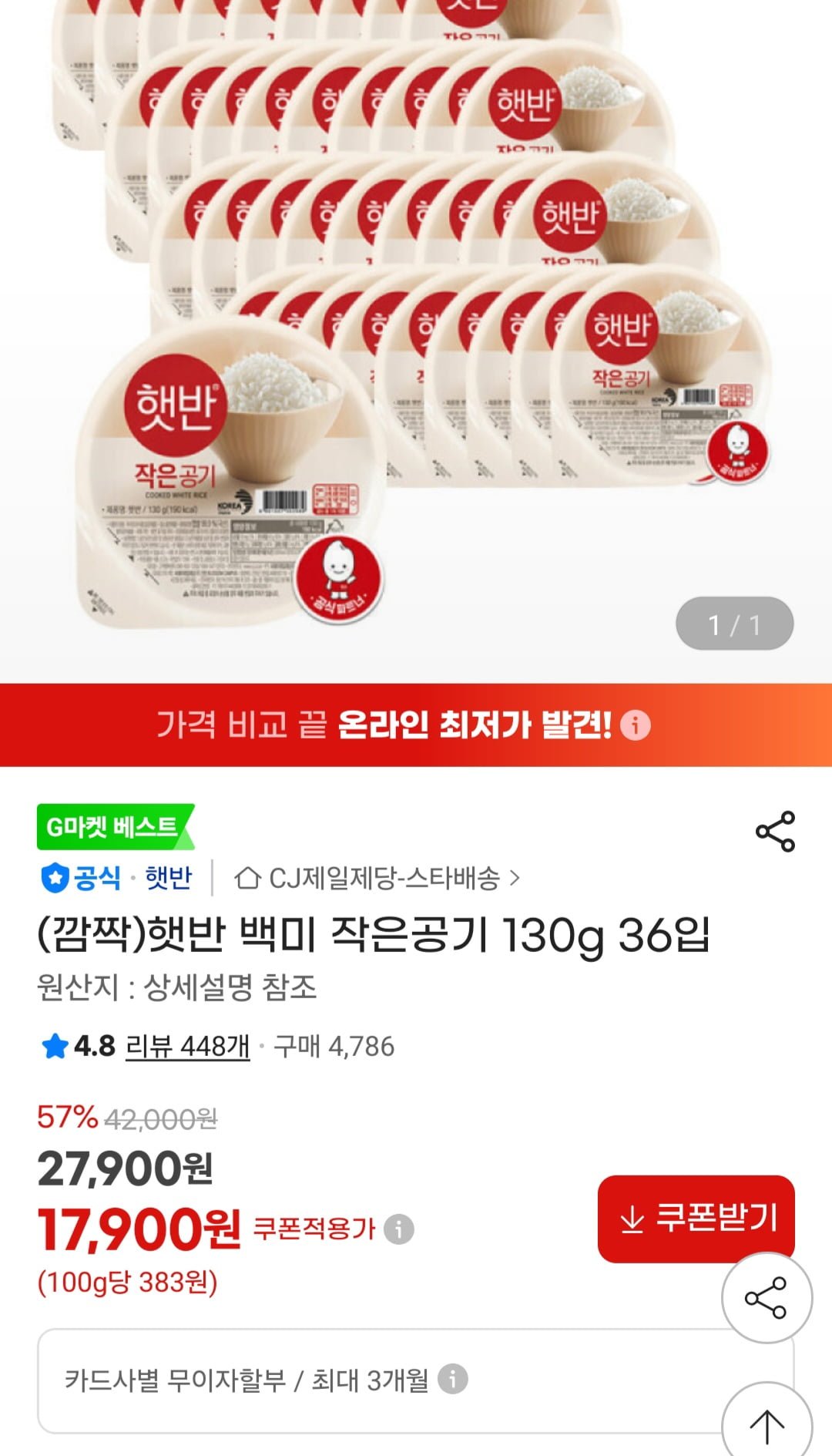The image size is (832, 1456).
Task: Tap the share icon beside G마켓 베스트 badge
Action: pyautogui.click(x=775, y=831)
